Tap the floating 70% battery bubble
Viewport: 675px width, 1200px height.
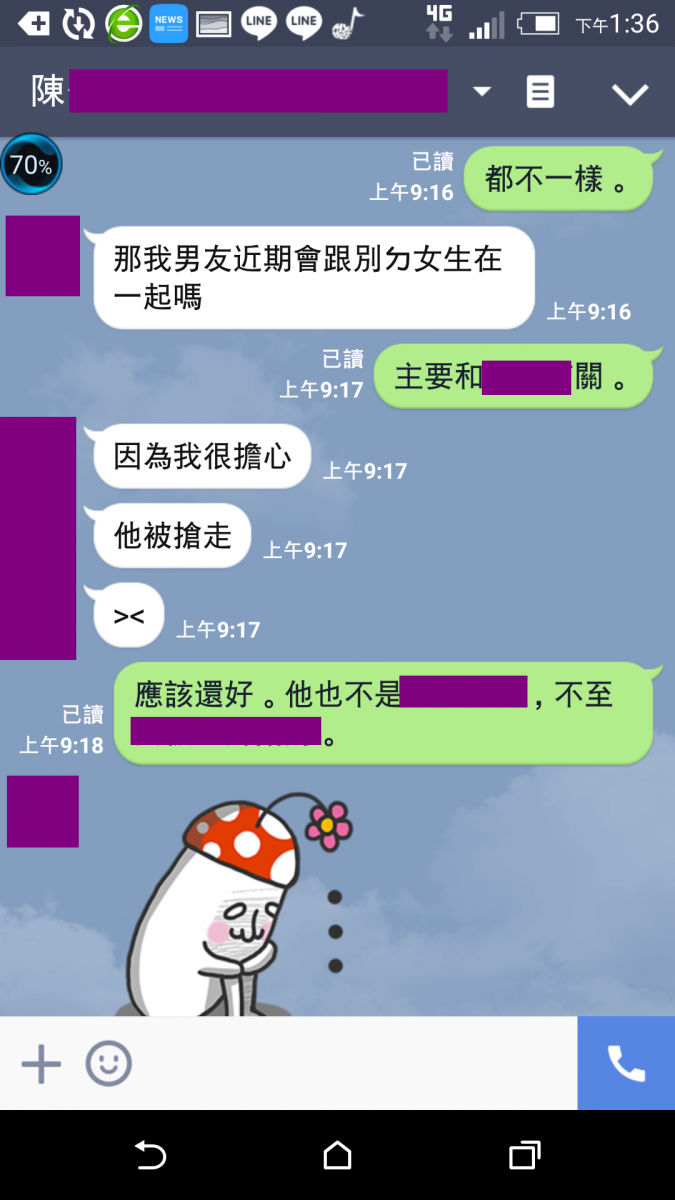(31, 165)
